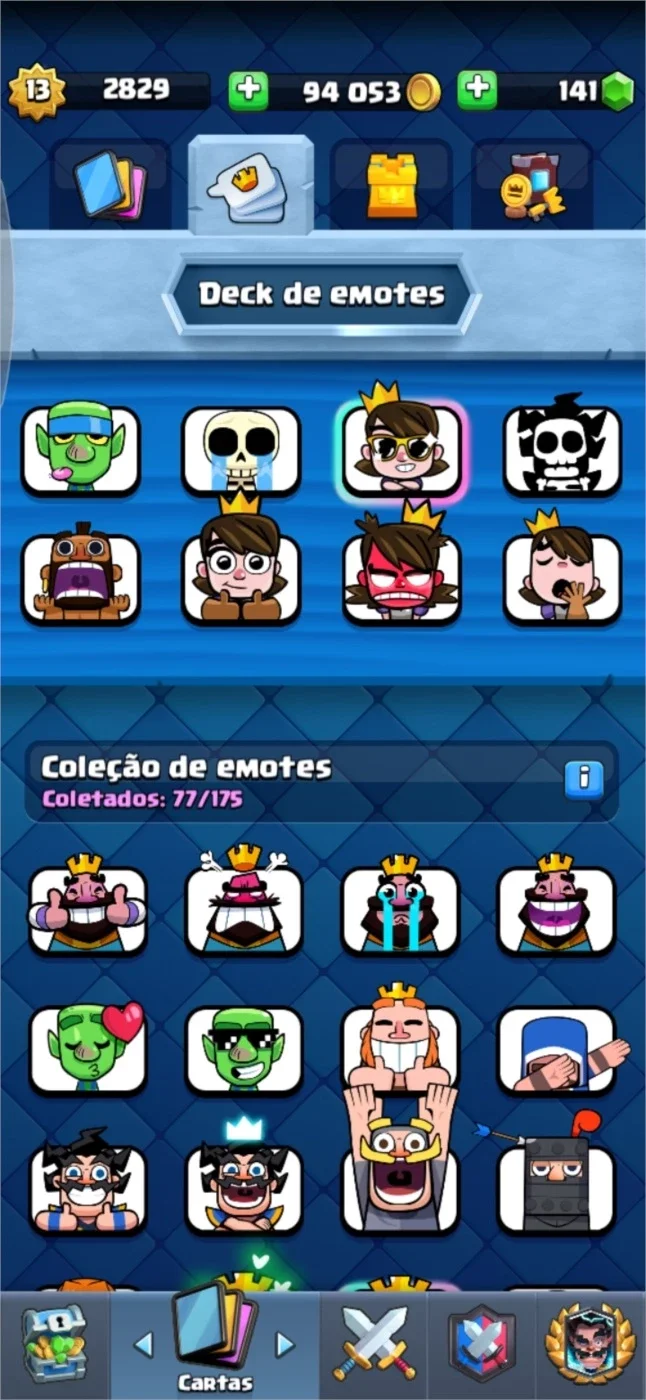Viewport: 646px width, 1400px height.
Task: Choose the crying king emote
Action: tap(400, 907)
